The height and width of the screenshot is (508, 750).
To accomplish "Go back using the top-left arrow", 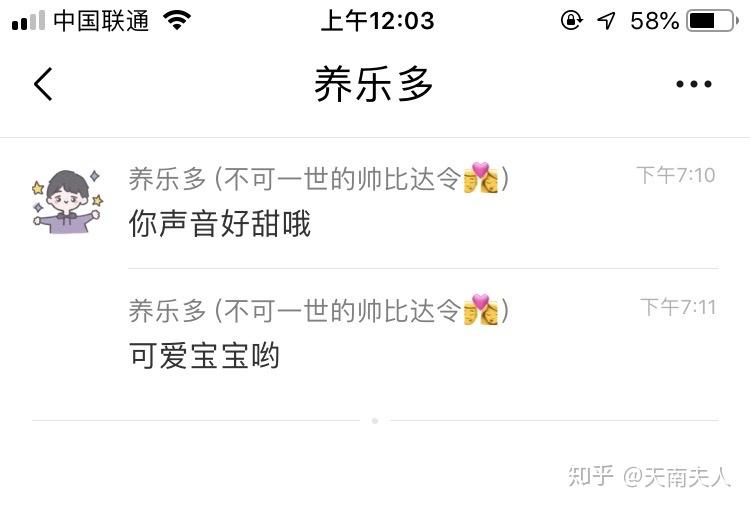I will [x=43, y=85].
